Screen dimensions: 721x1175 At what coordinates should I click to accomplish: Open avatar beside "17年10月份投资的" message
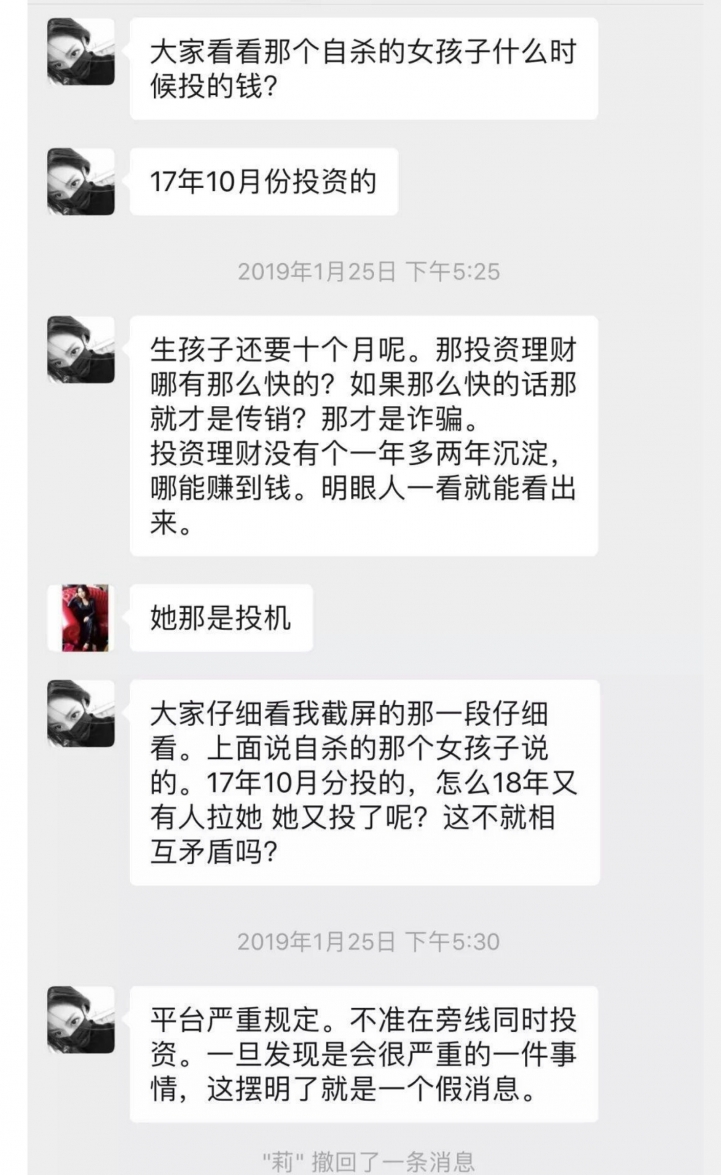point(81,182)
